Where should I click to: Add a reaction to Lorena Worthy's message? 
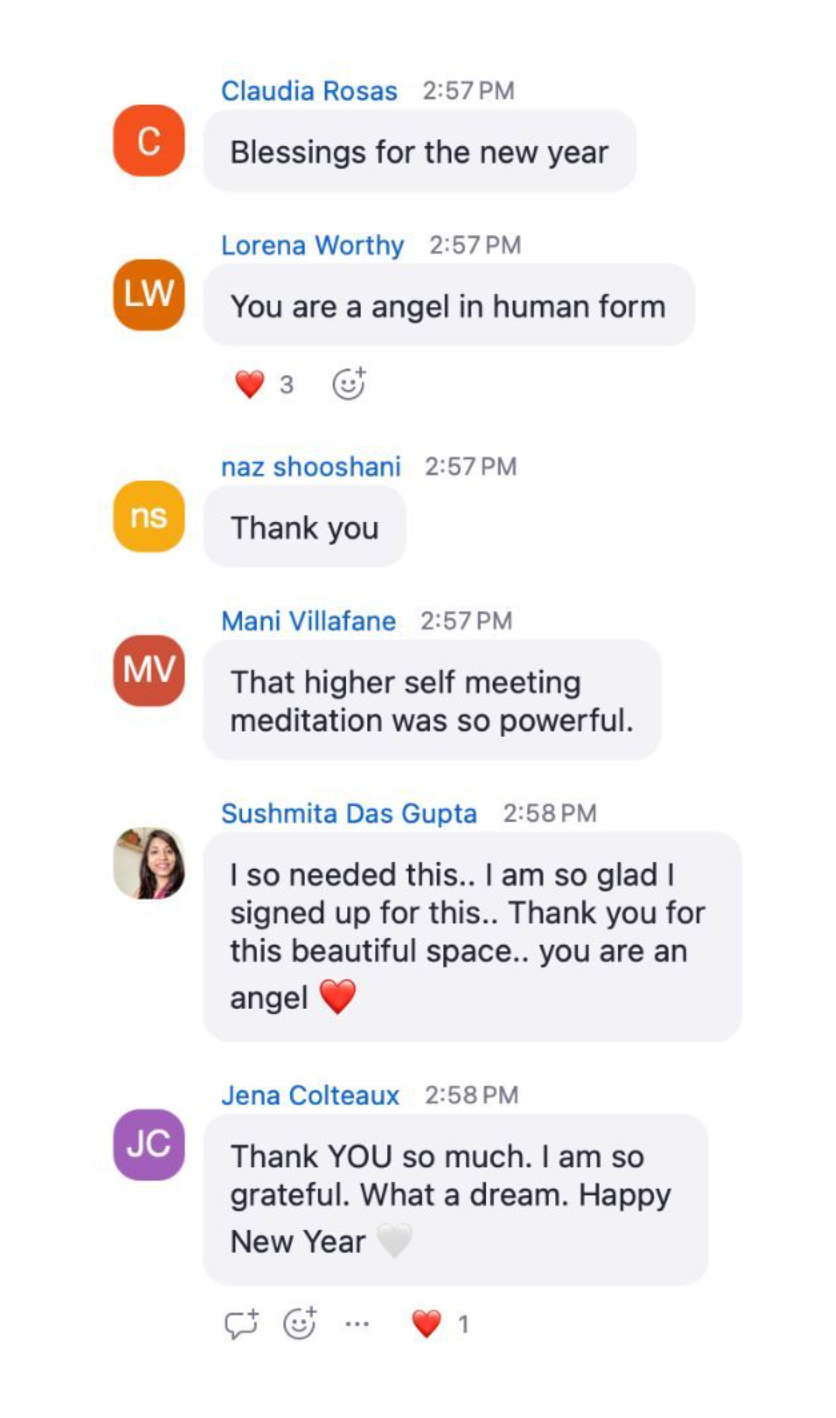pos(348,384)
